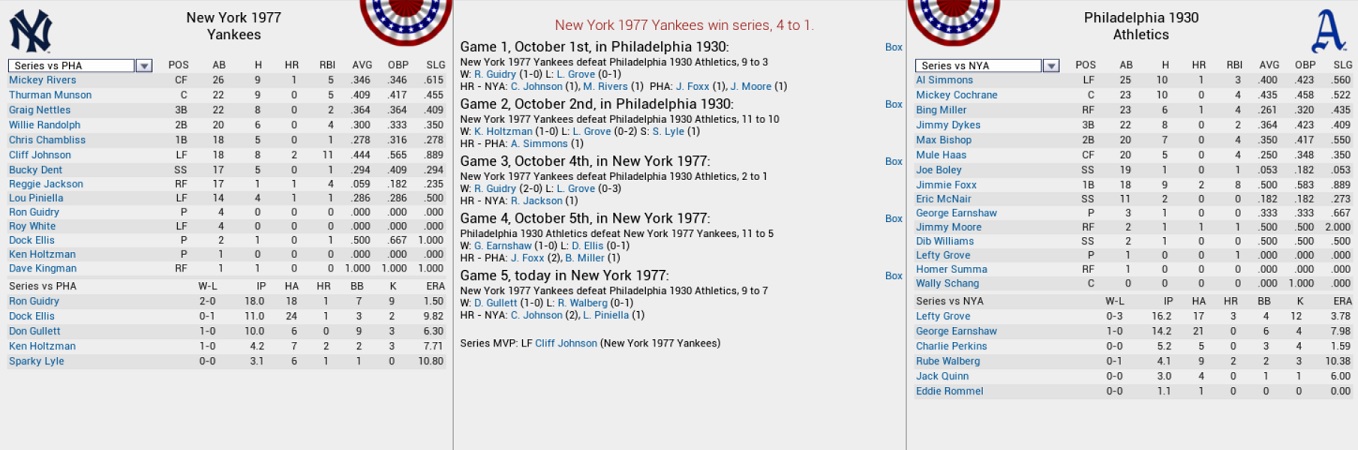
Task: Open Jimmie Foxx in the batting table
Action: pos(944,184)
